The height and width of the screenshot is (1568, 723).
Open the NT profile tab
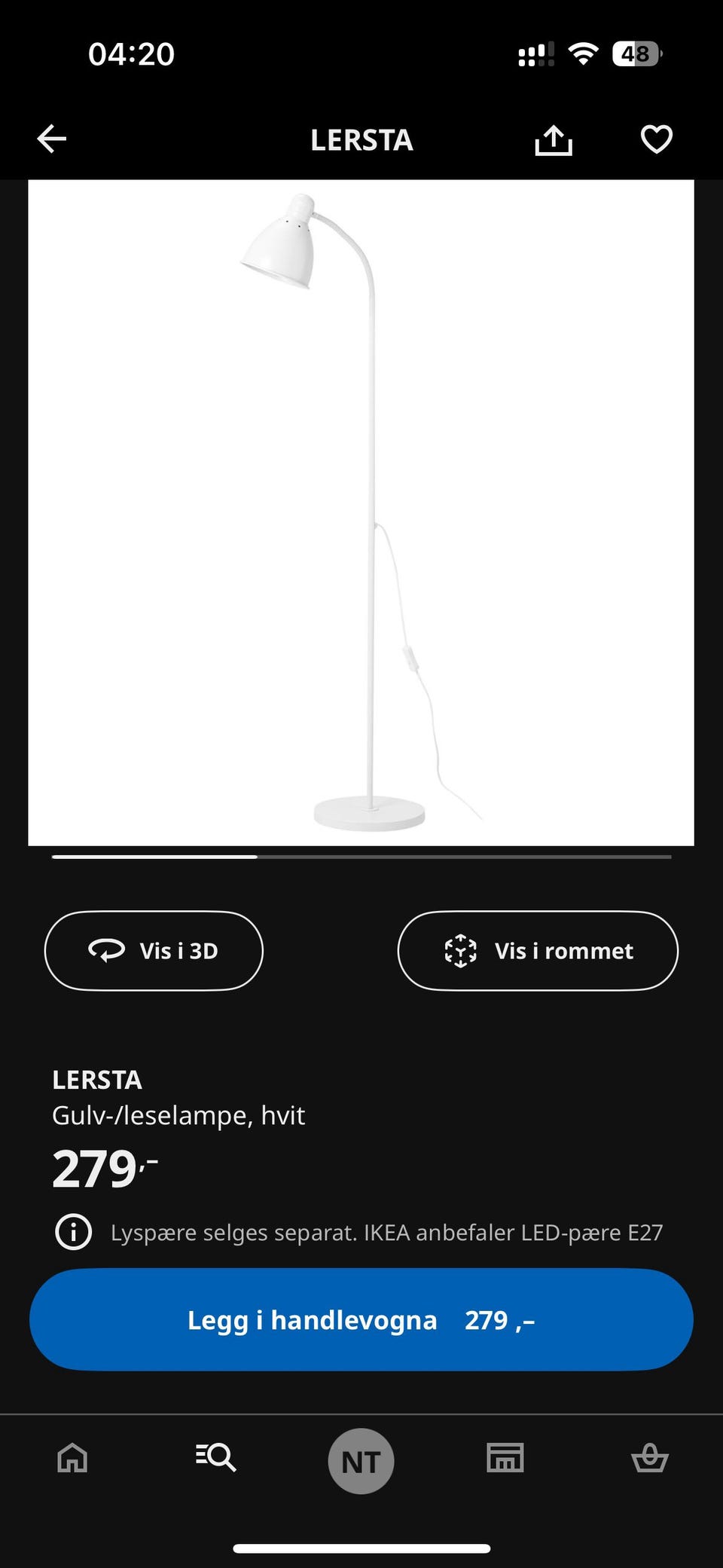click(361, 1461)
